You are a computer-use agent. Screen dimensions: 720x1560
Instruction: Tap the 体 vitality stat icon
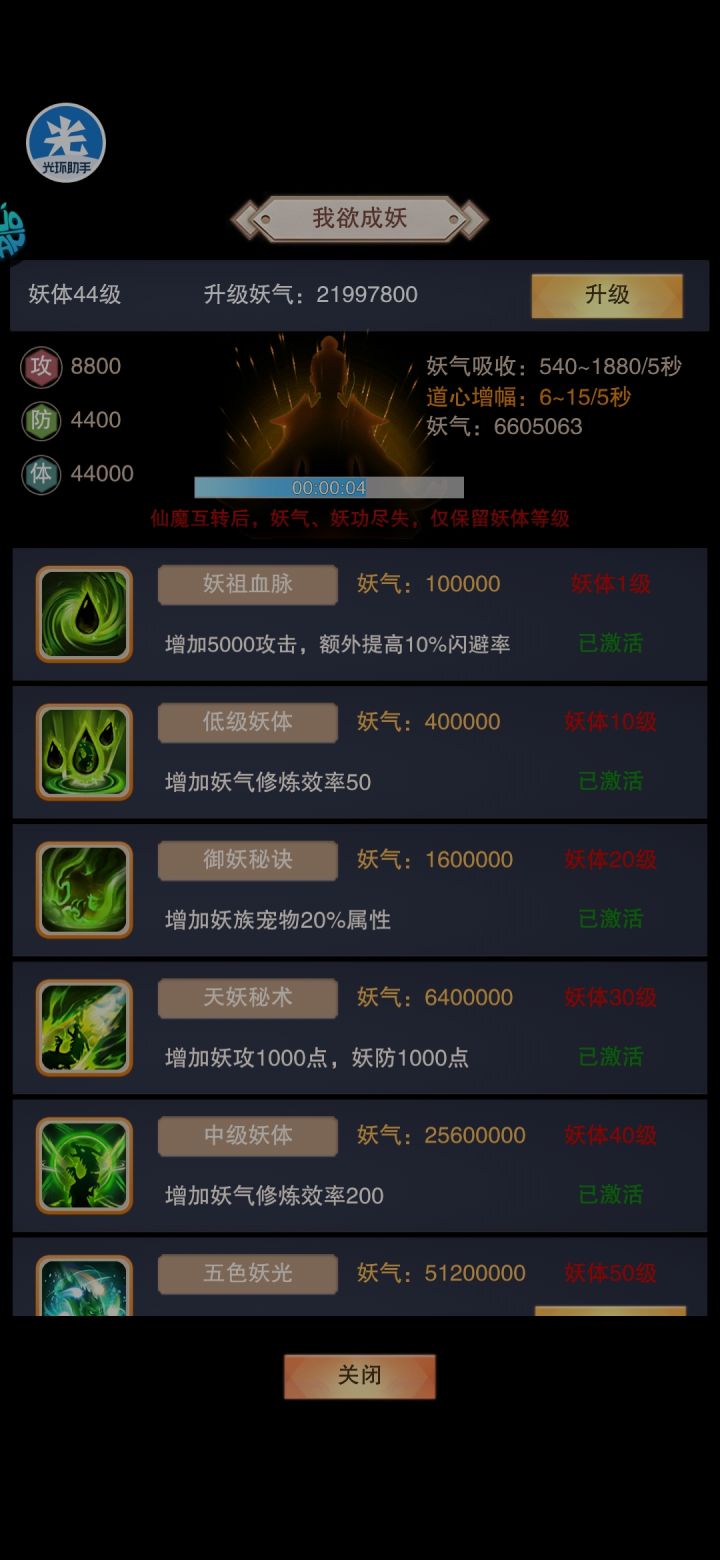[x=39, y=474]
